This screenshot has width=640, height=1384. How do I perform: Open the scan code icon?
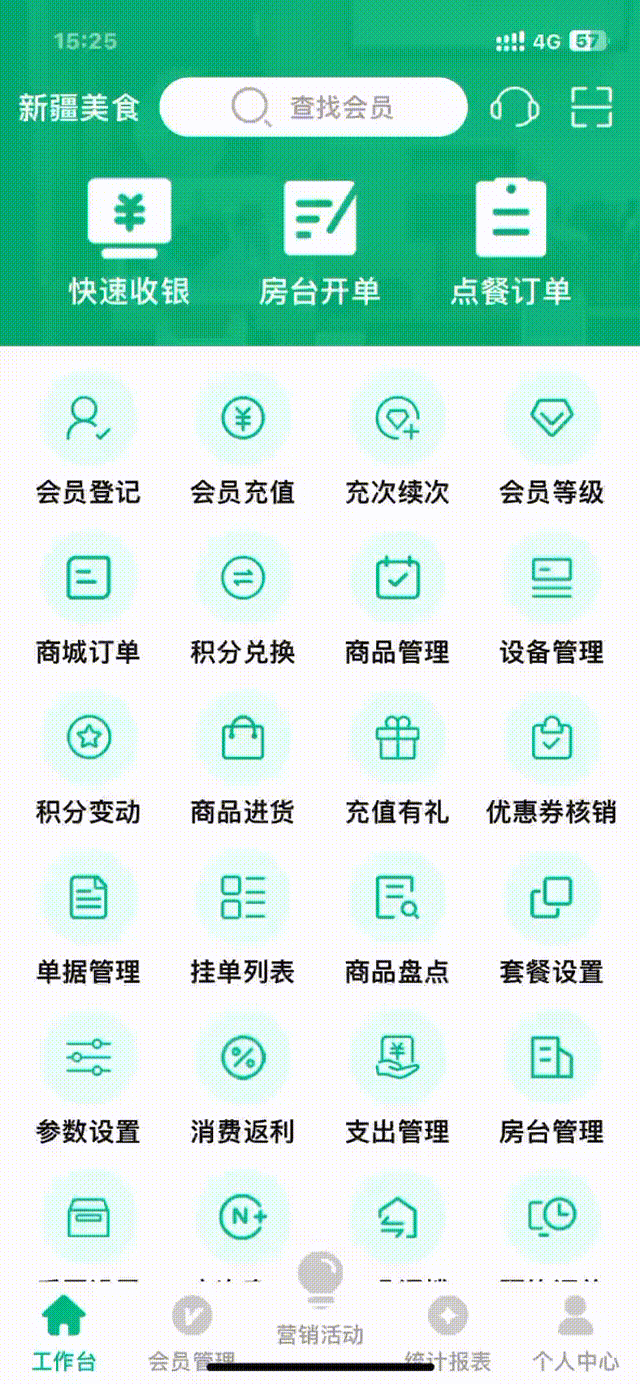591,107
